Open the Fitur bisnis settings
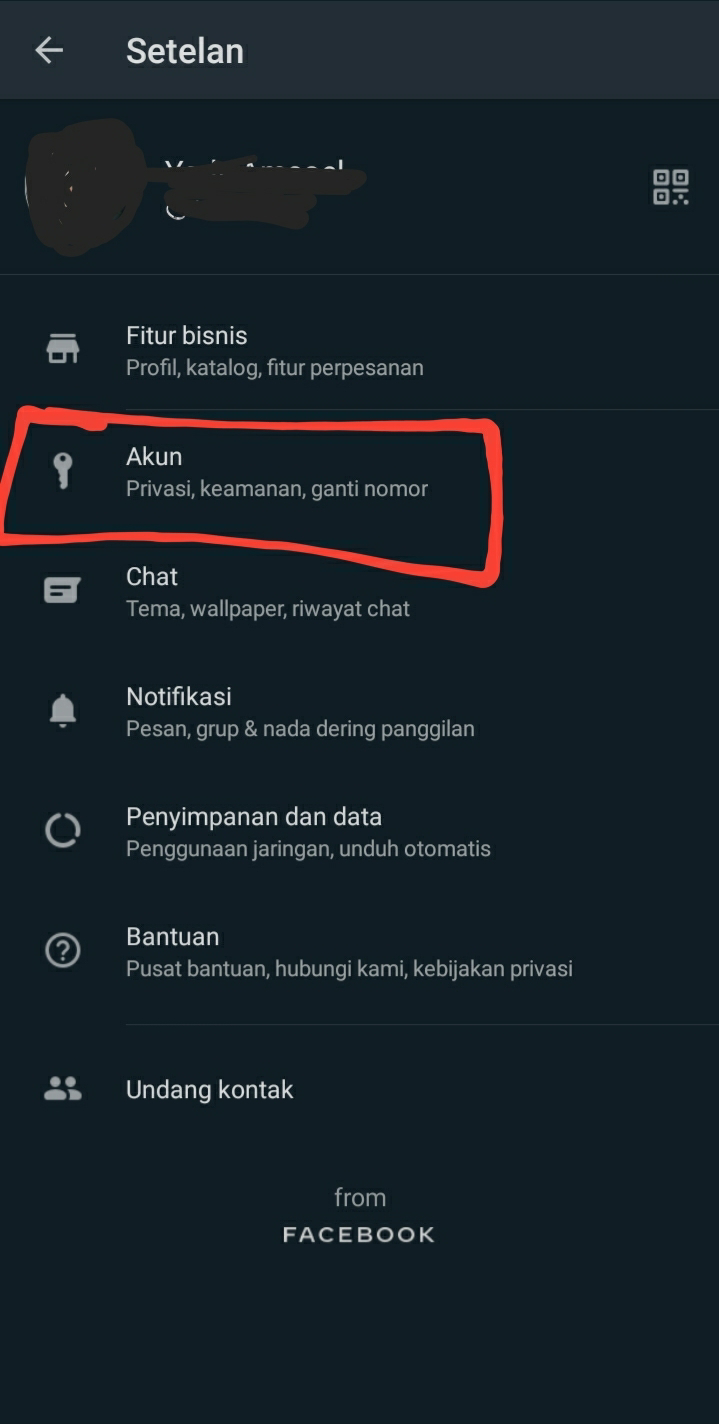719x1424 pixels. pyautogui.click(x=274, y=350)
